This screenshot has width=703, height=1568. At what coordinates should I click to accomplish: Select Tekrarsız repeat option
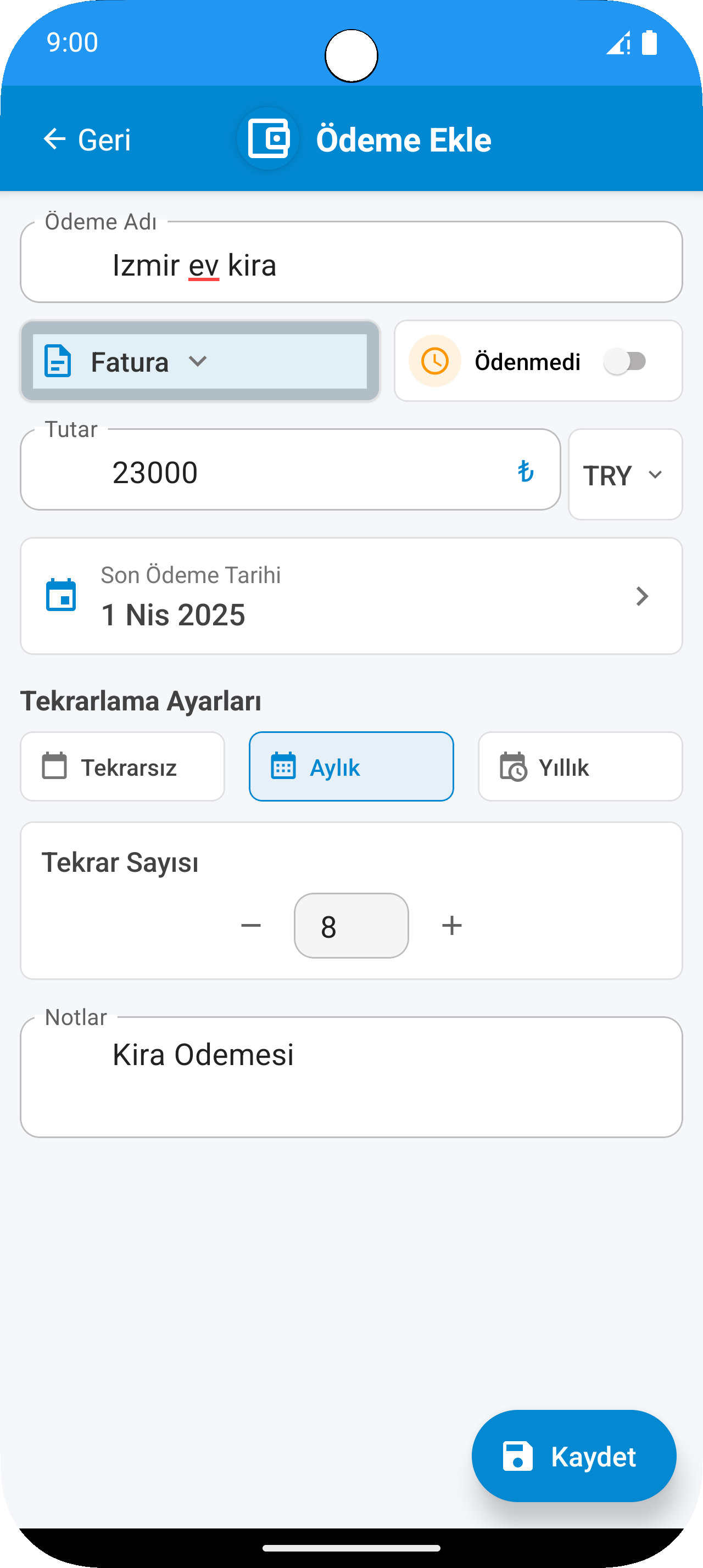point(122,767)
